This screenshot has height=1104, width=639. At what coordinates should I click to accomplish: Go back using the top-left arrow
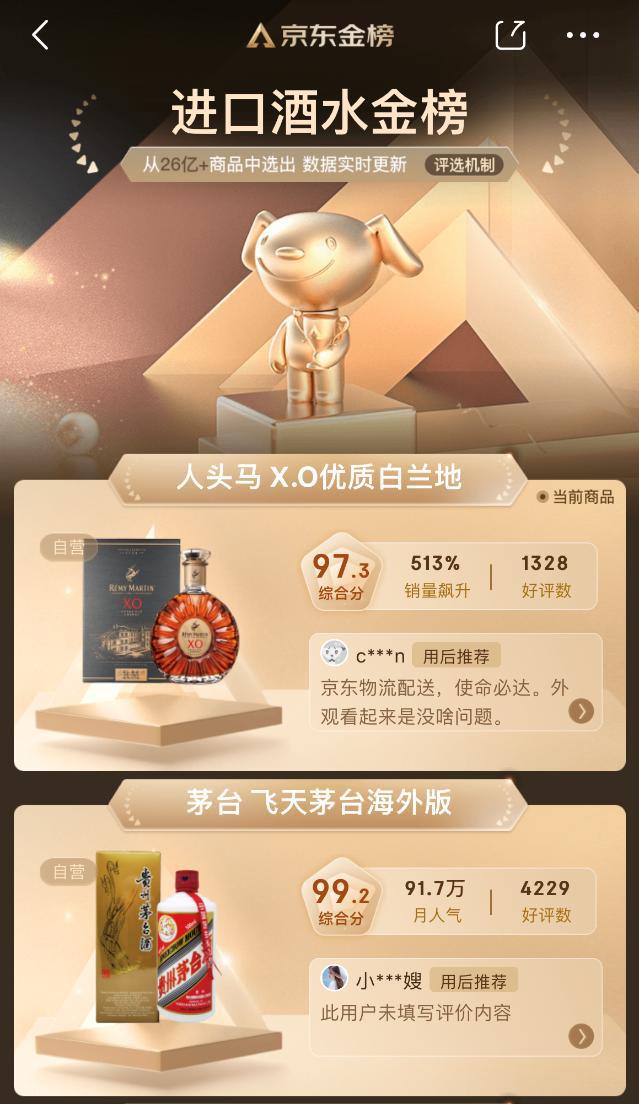pos(40,36)
